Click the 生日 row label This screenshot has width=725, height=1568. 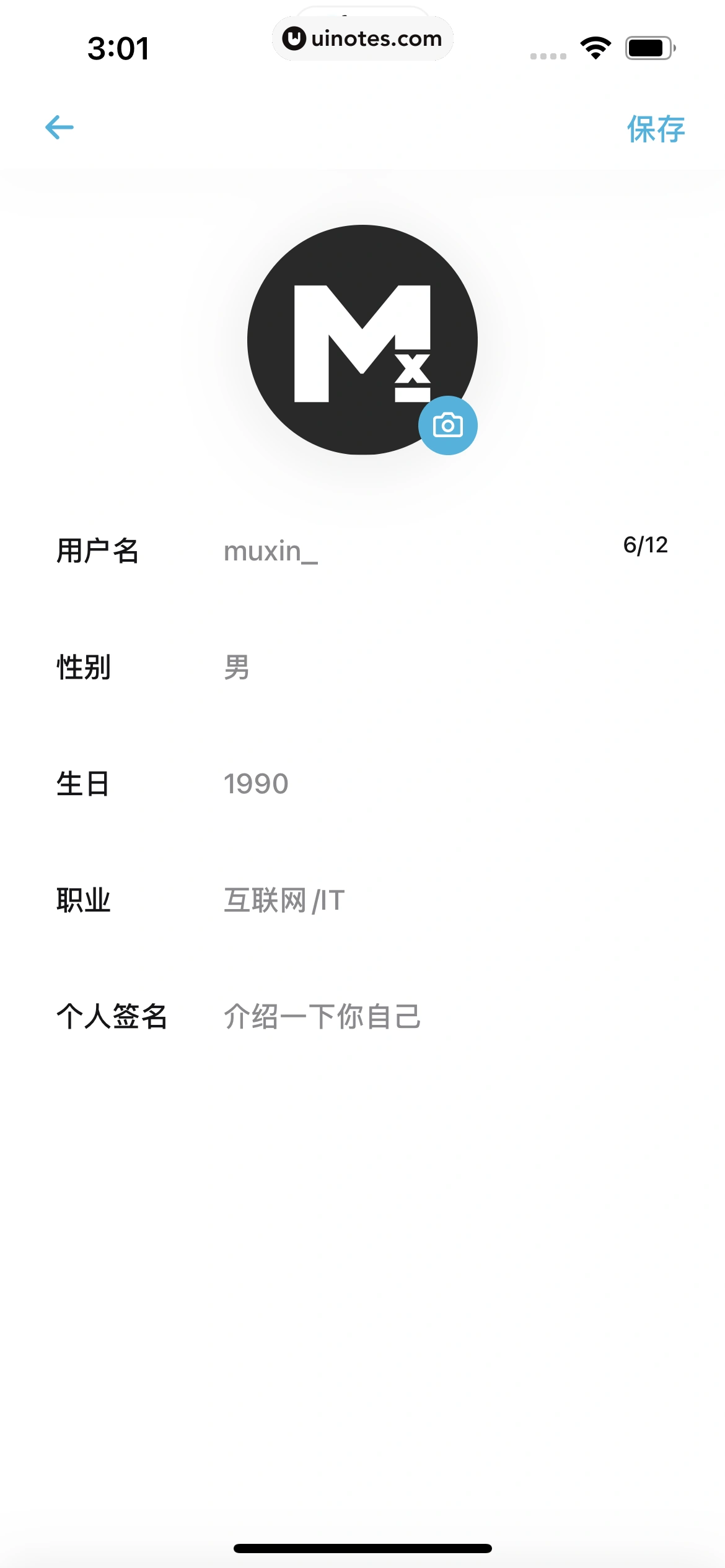point(82,784)
